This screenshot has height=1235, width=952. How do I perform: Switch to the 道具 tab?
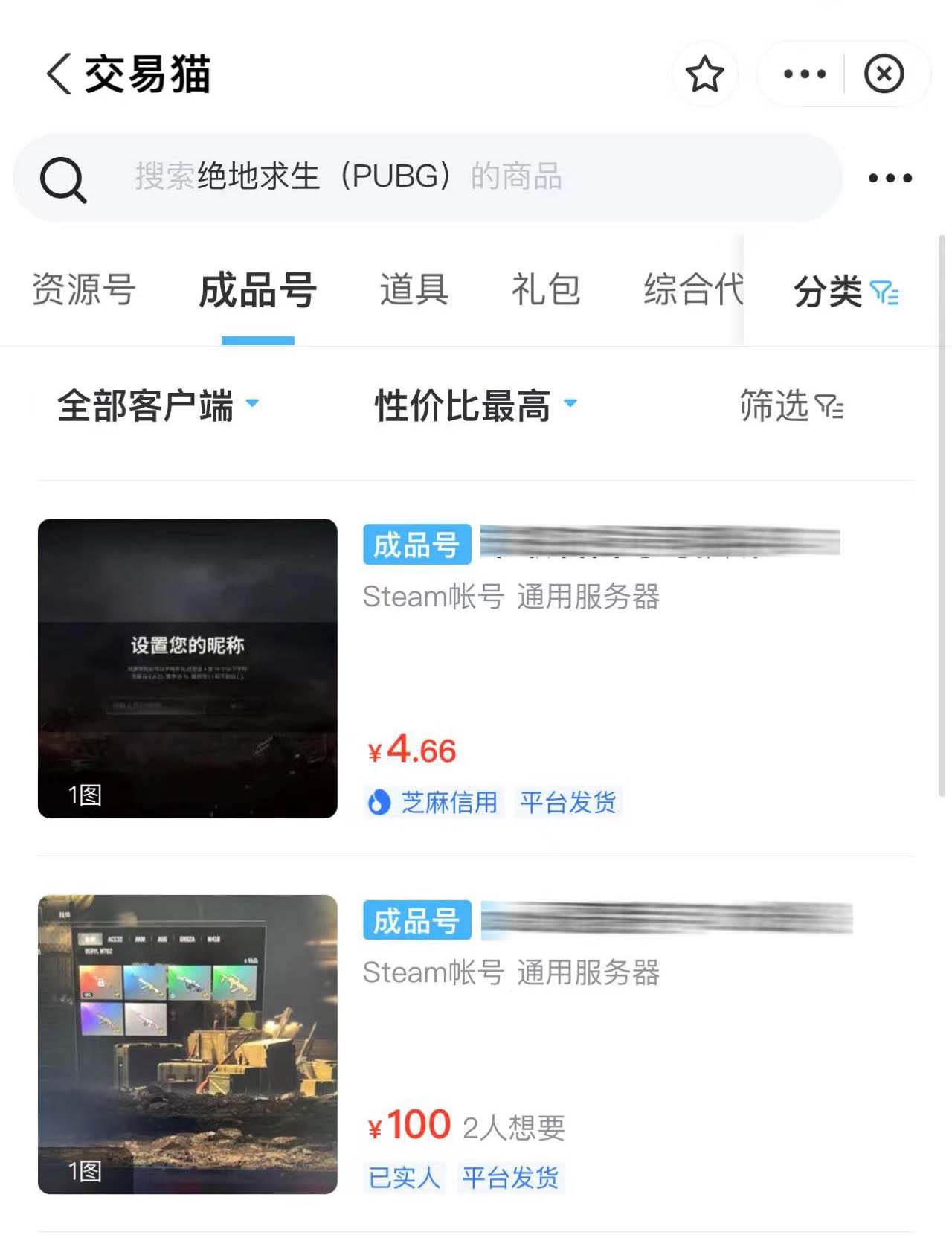[414, 289]
